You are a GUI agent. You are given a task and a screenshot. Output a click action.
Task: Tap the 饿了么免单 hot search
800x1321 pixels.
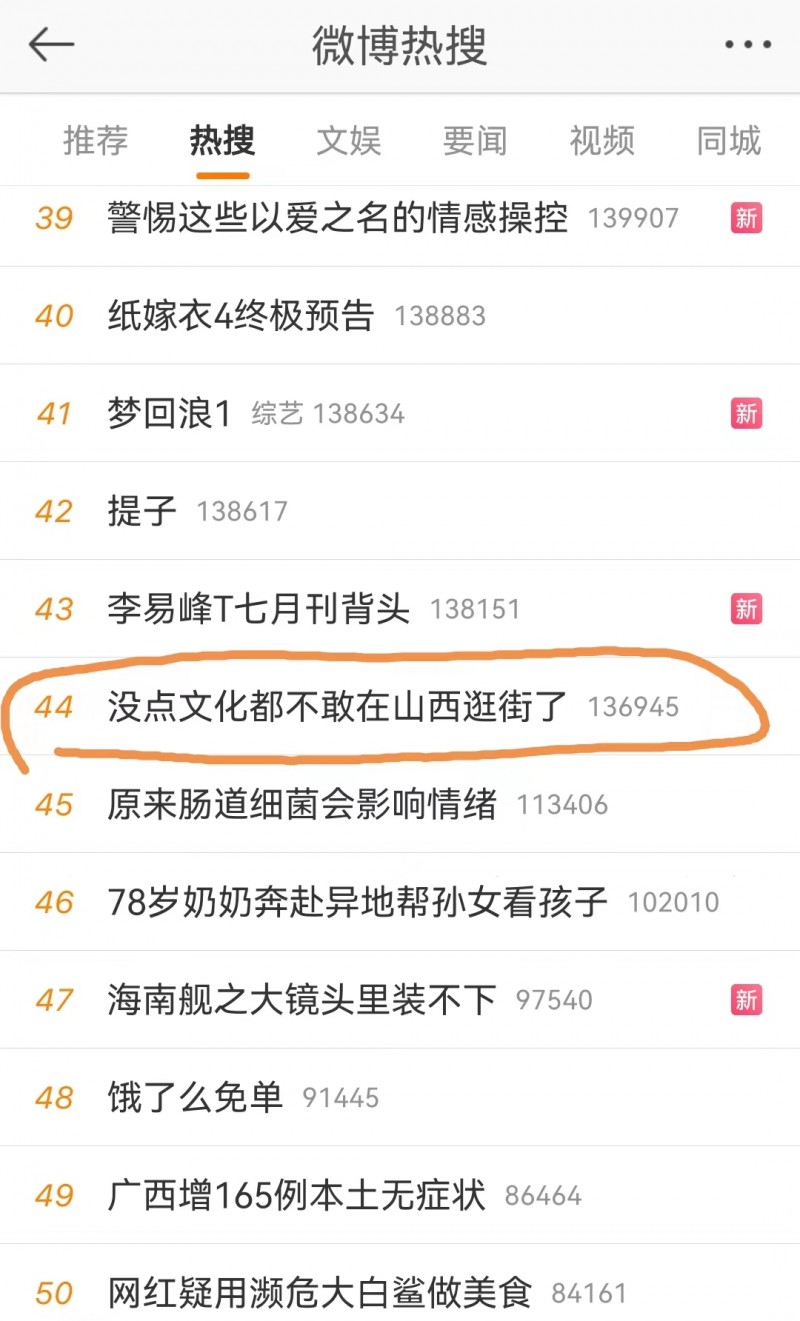195,1097
